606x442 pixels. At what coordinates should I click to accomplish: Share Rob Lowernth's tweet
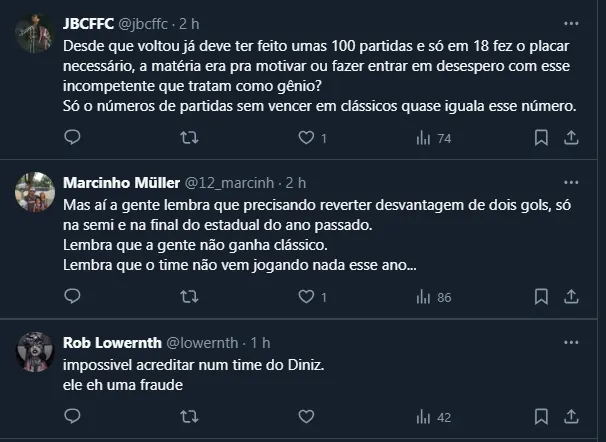tap(570, 417)
